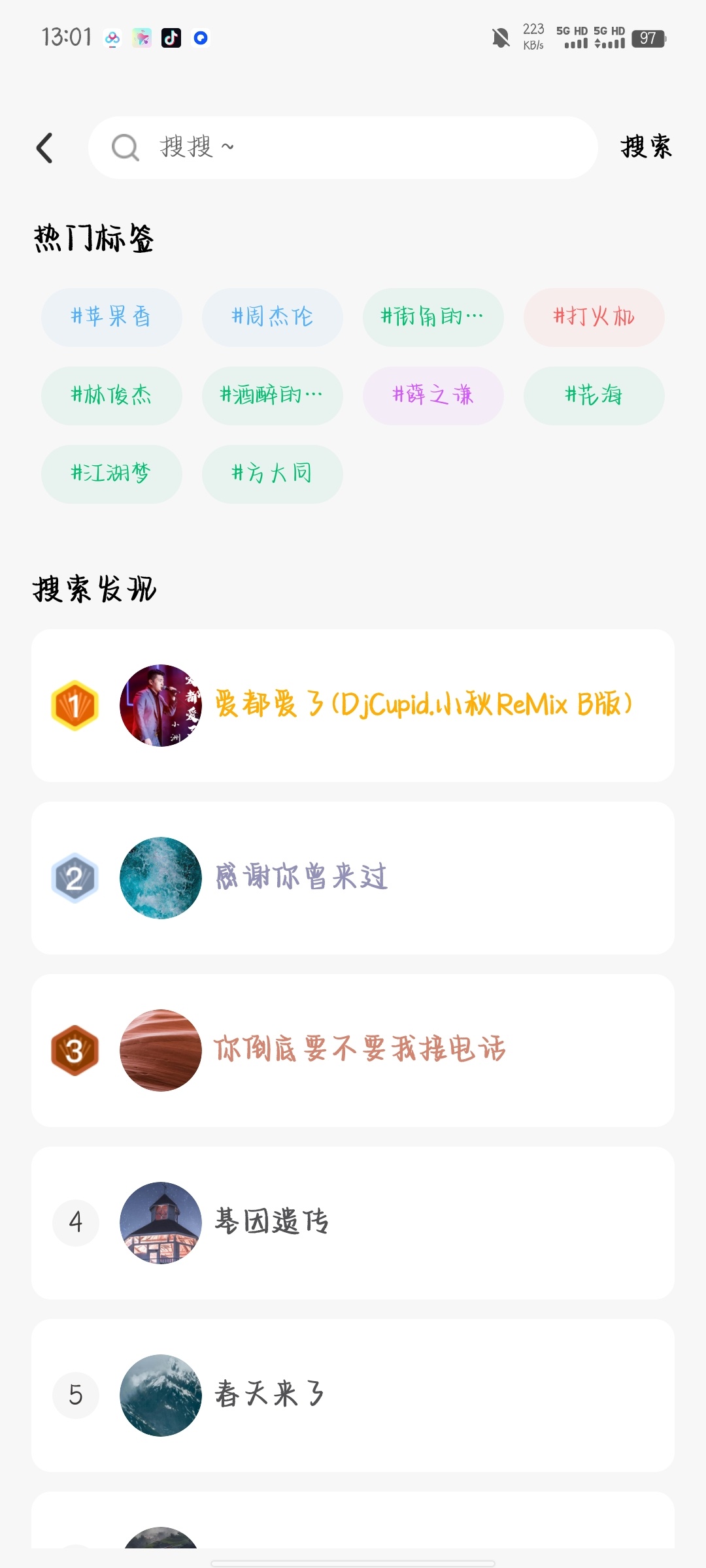Pick the #林俊杰 tag
The image size is (706, 1568).
[x=112, y=396]
